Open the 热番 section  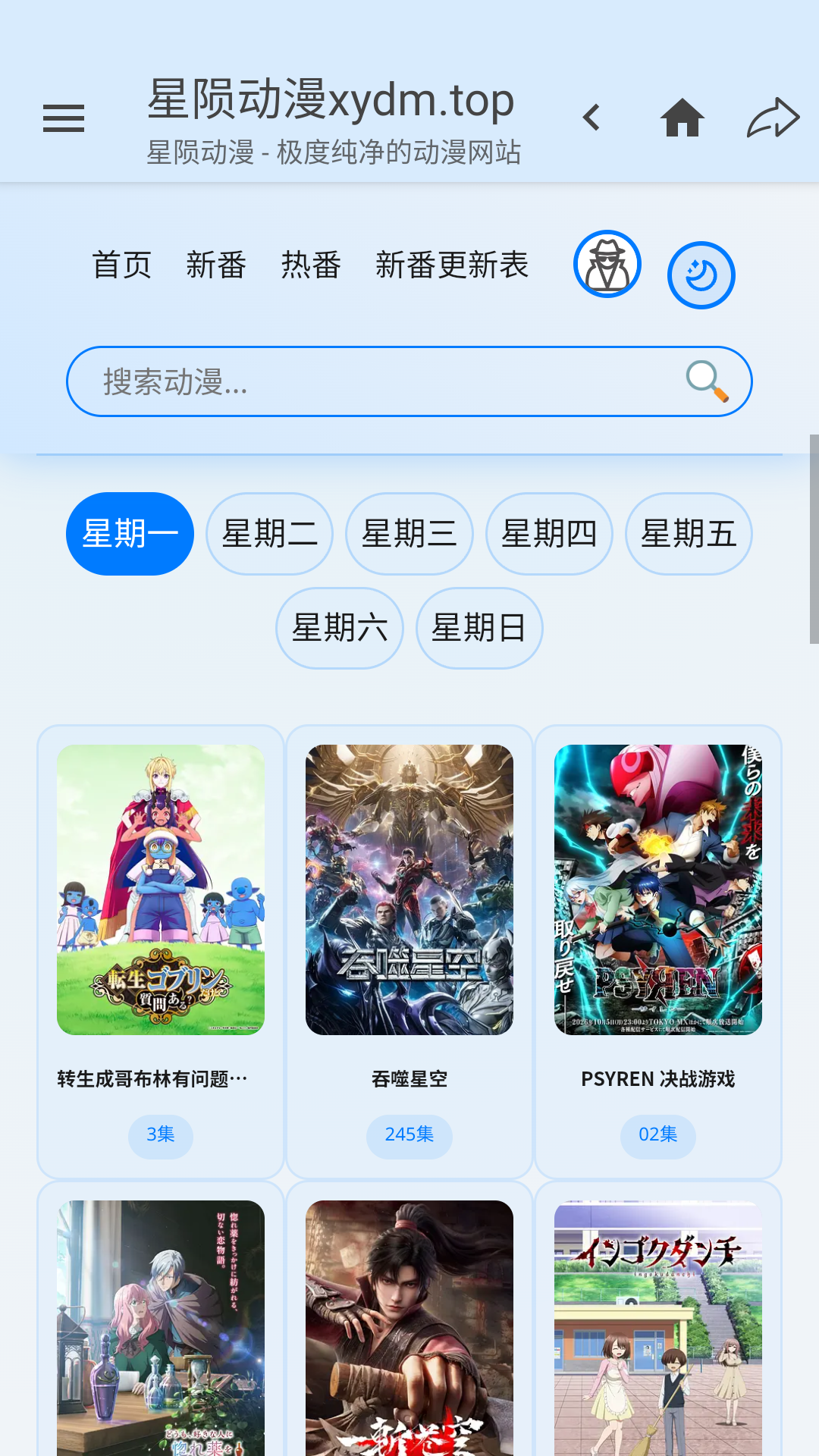click(312, 265)
